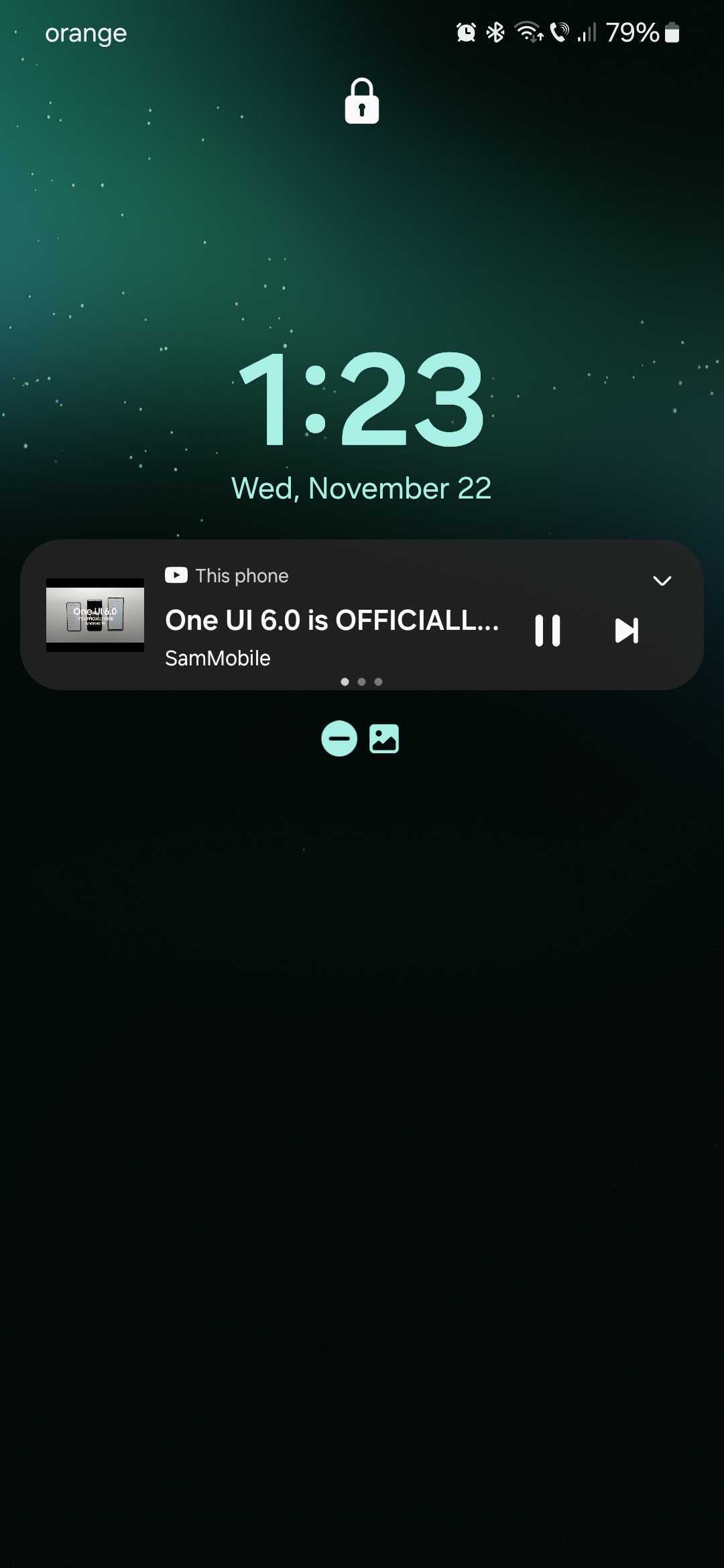Image resolution: width=724 pixels, height=1568 pixels.
Task: Open the One UI 6.0 video thumbnail
Action: coord(95,614)
